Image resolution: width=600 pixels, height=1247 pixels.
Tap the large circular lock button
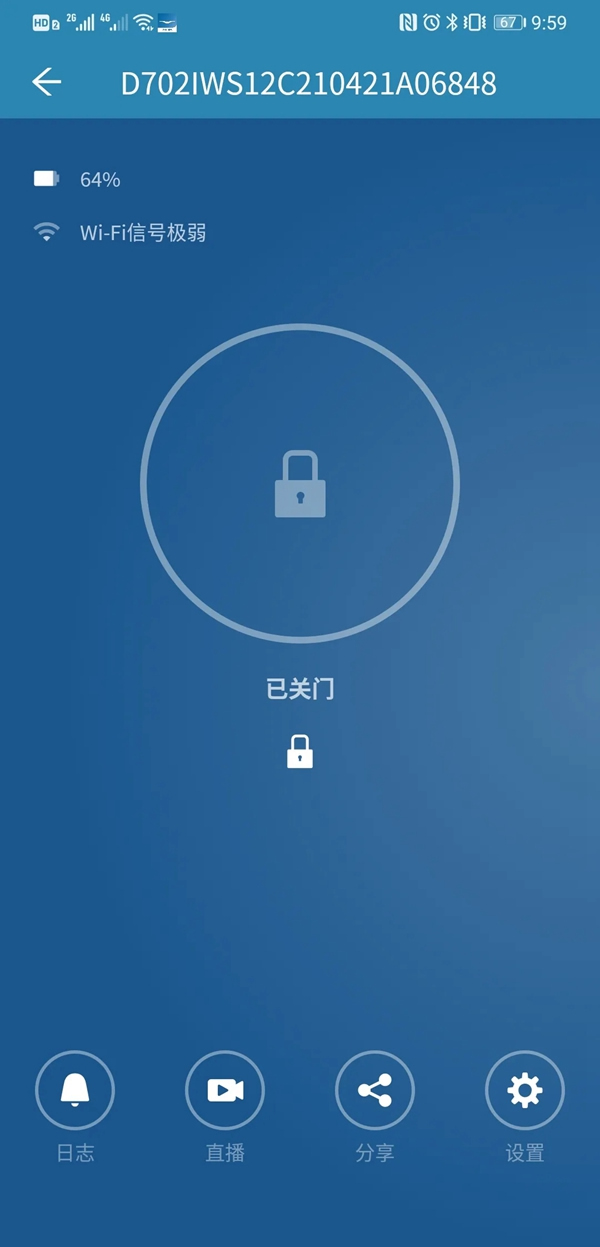[300, 484]
